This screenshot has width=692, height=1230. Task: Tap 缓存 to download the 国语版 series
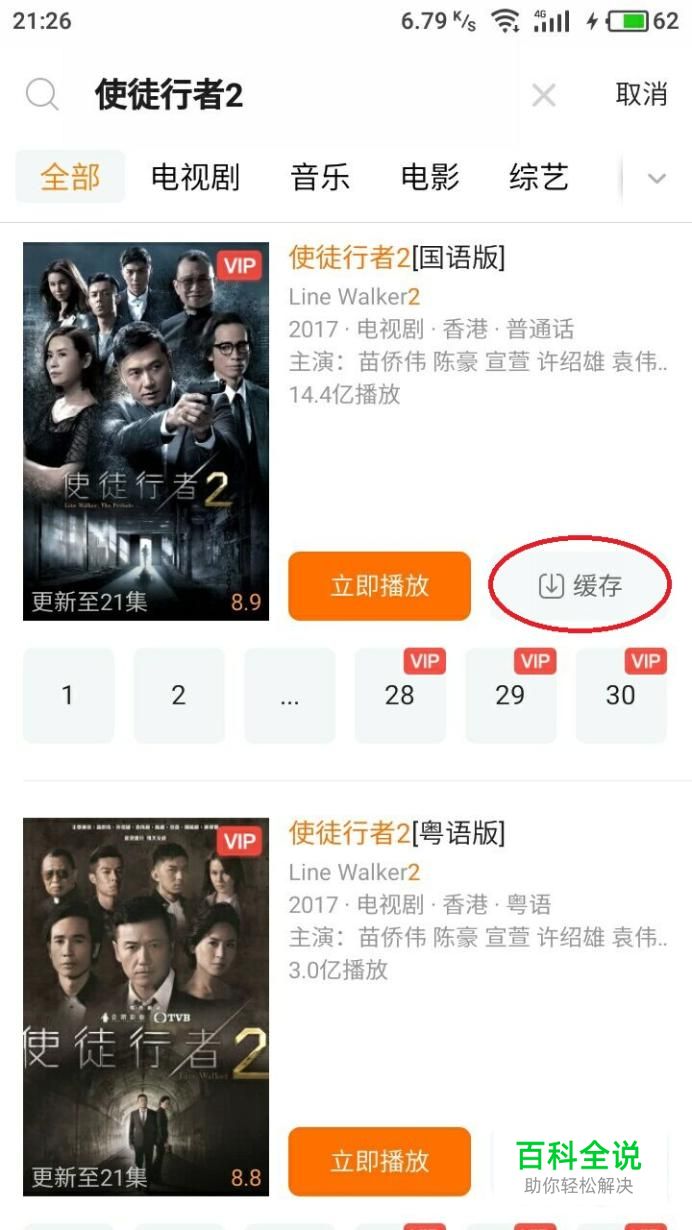point(580,586)
